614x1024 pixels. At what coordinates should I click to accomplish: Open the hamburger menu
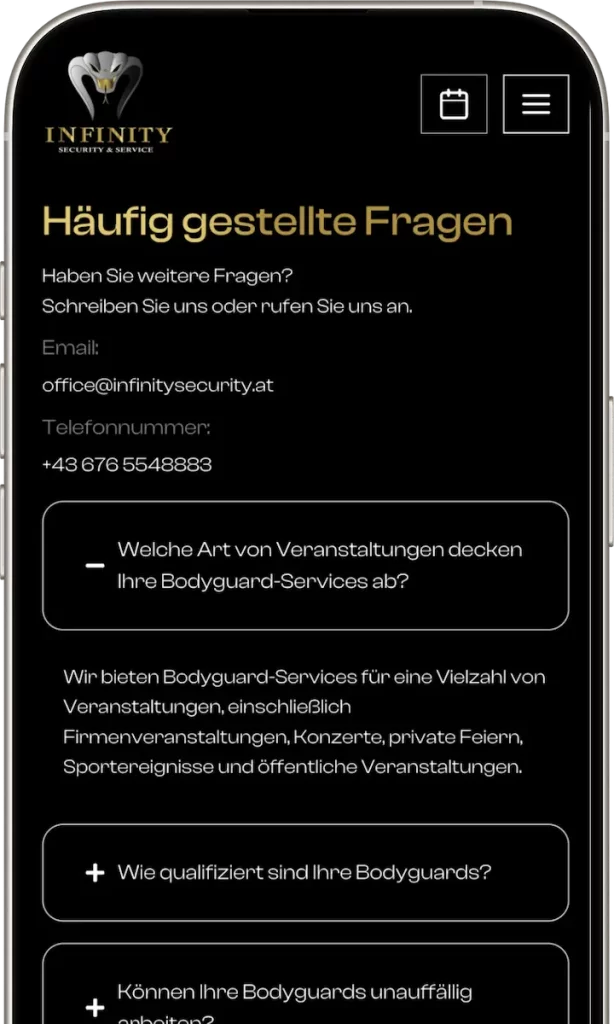(x=536, y=104)
